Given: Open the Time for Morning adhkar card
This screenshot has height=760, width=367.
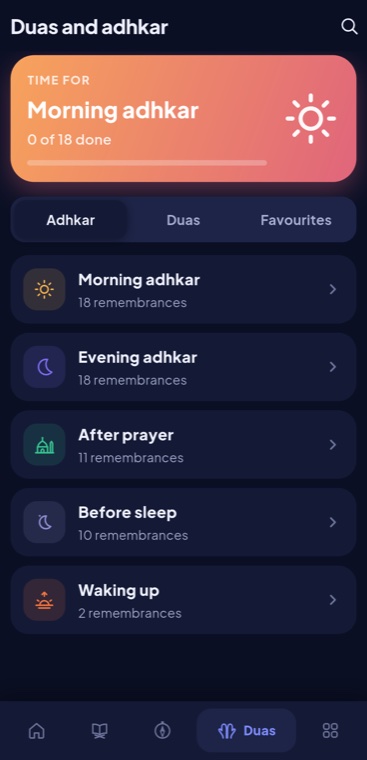Looking at the screenshot, I should (x=183, y=118).
